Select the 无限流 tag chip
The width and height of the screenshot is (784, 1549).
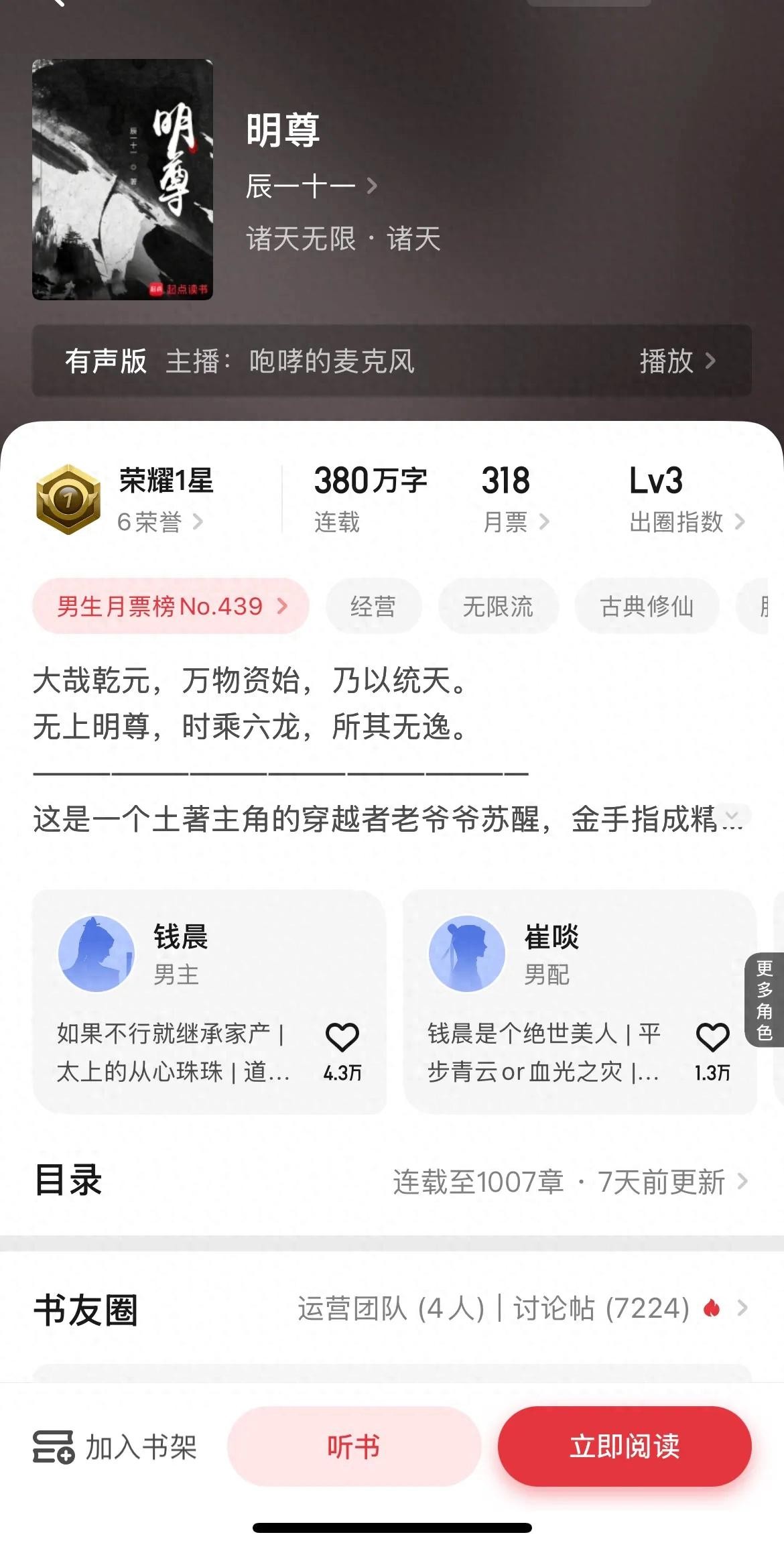(498, 607)
